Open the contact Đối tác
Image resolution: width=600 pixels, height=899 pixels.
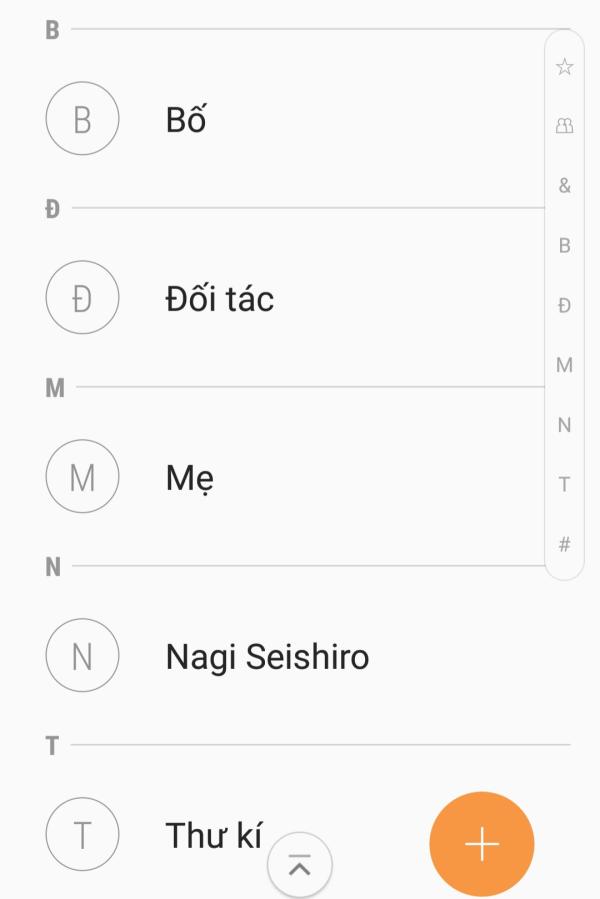click(219, 299)
